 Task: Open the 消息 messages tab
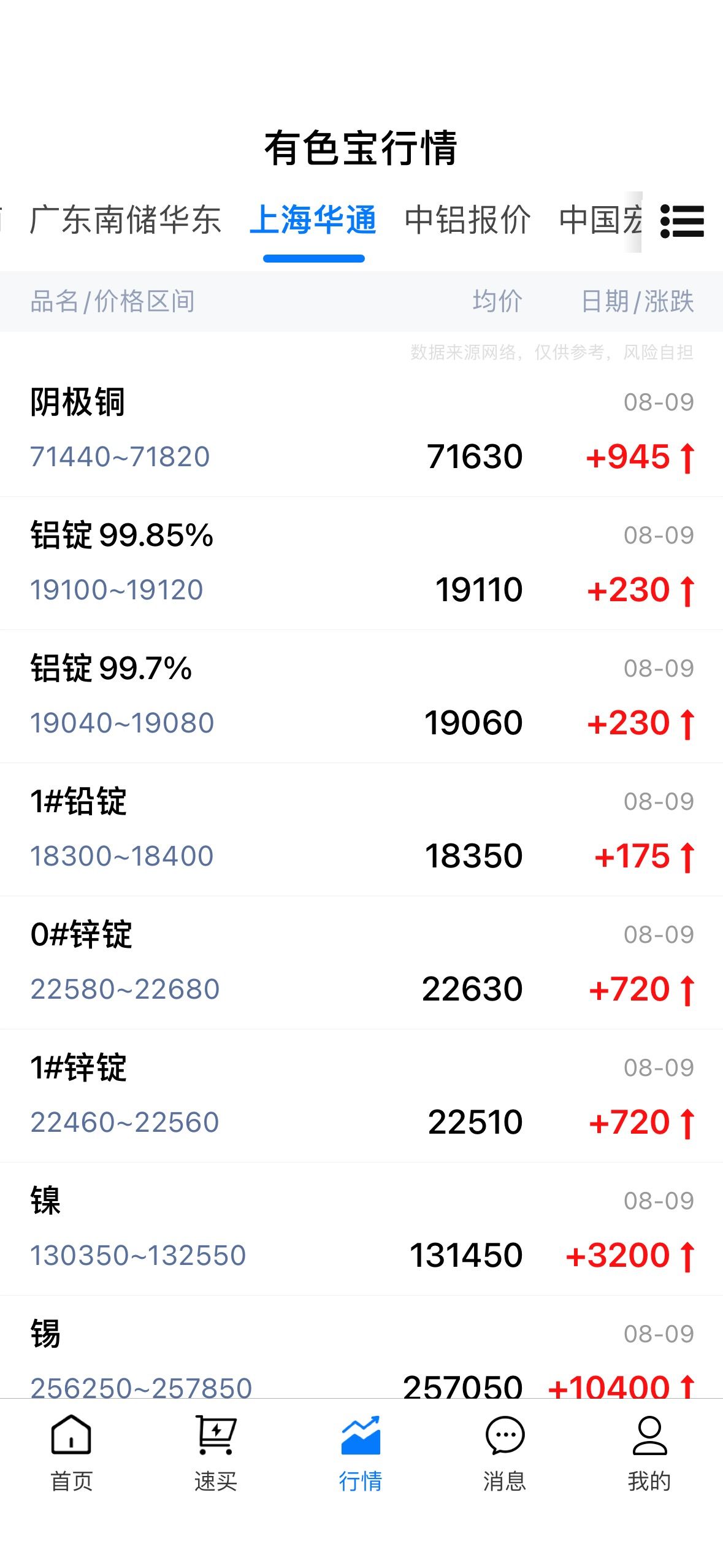click(x=505, y=1453)
